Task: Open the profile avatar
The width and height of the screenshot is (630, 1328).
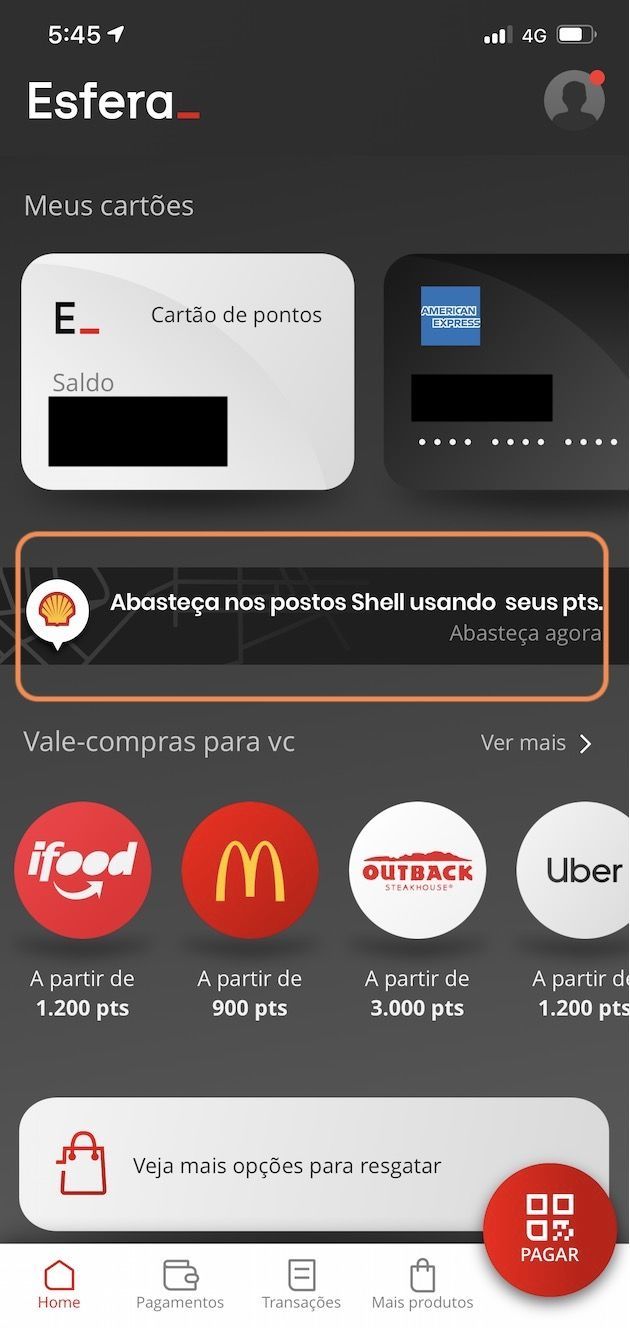Action: (x=574, y=100)
